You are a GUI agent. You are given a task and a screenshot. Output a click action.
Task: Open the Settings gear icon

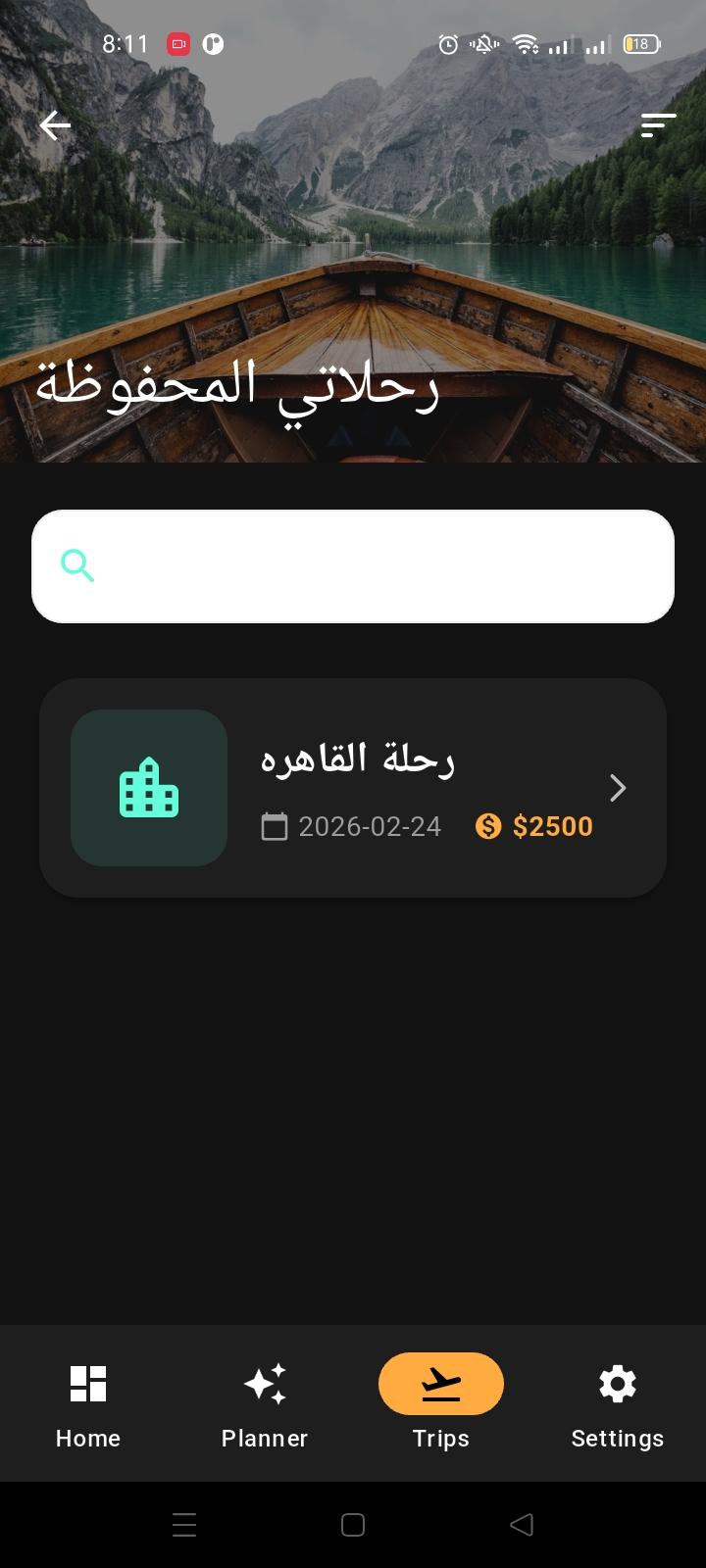pyautogui.click(x=618, y=1383)
